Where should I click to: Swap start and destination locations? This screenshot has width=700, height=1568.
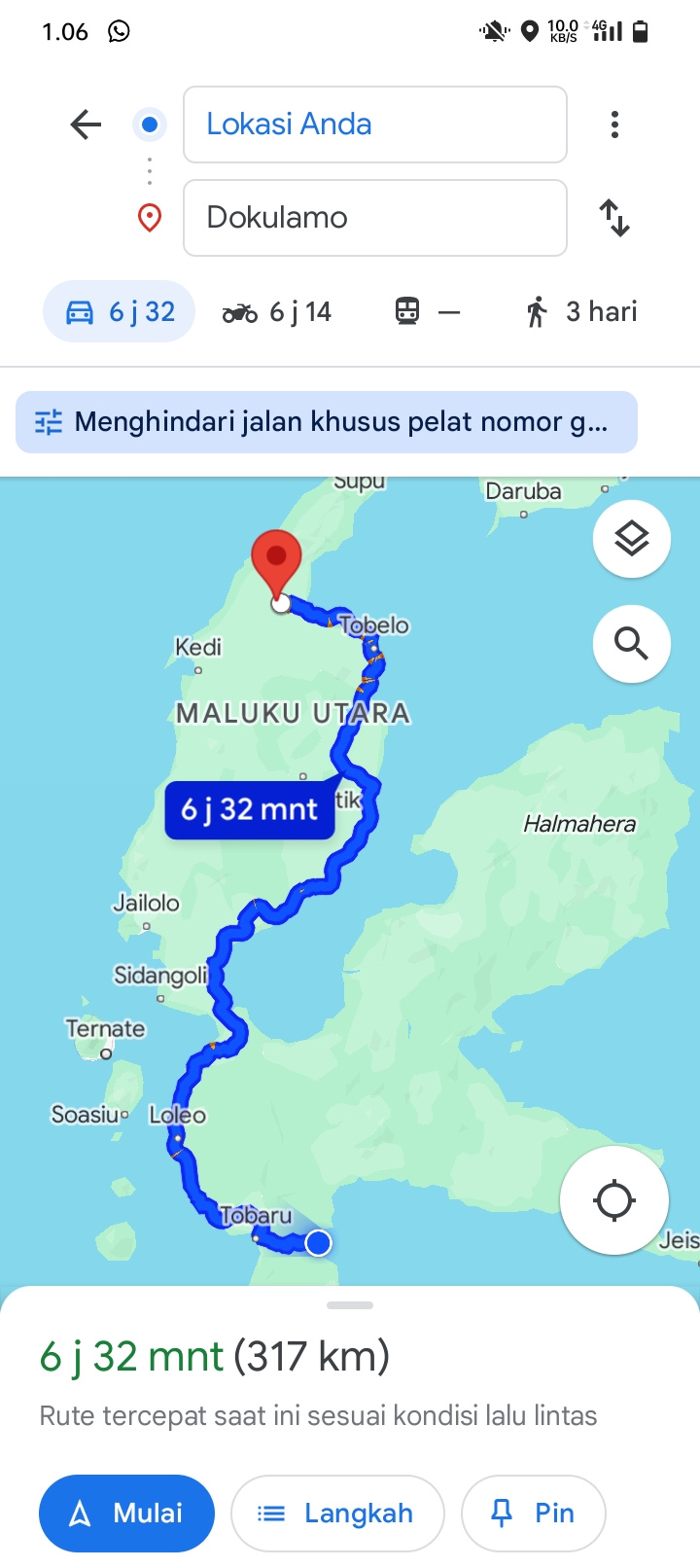(x=614, y=218)
